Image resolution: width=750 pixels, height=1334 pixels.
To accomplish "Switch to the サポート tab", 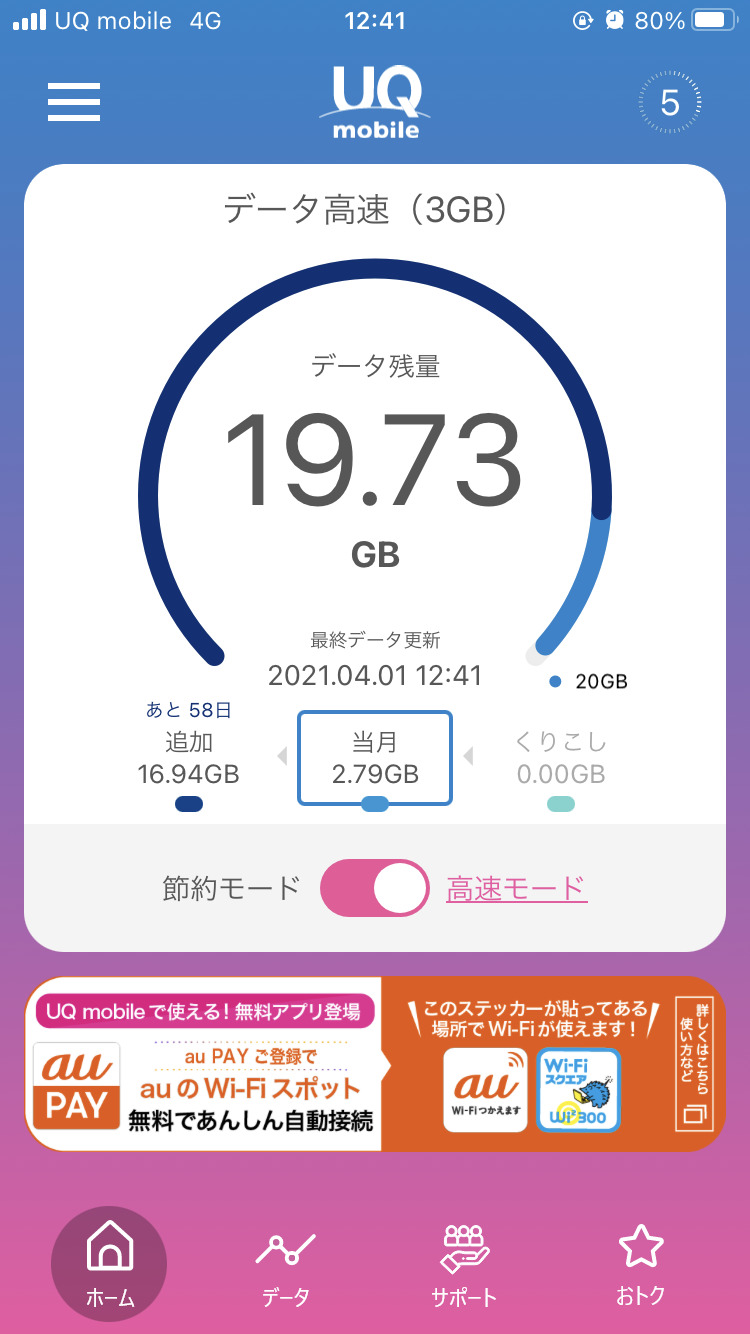I will [464, 1266].
